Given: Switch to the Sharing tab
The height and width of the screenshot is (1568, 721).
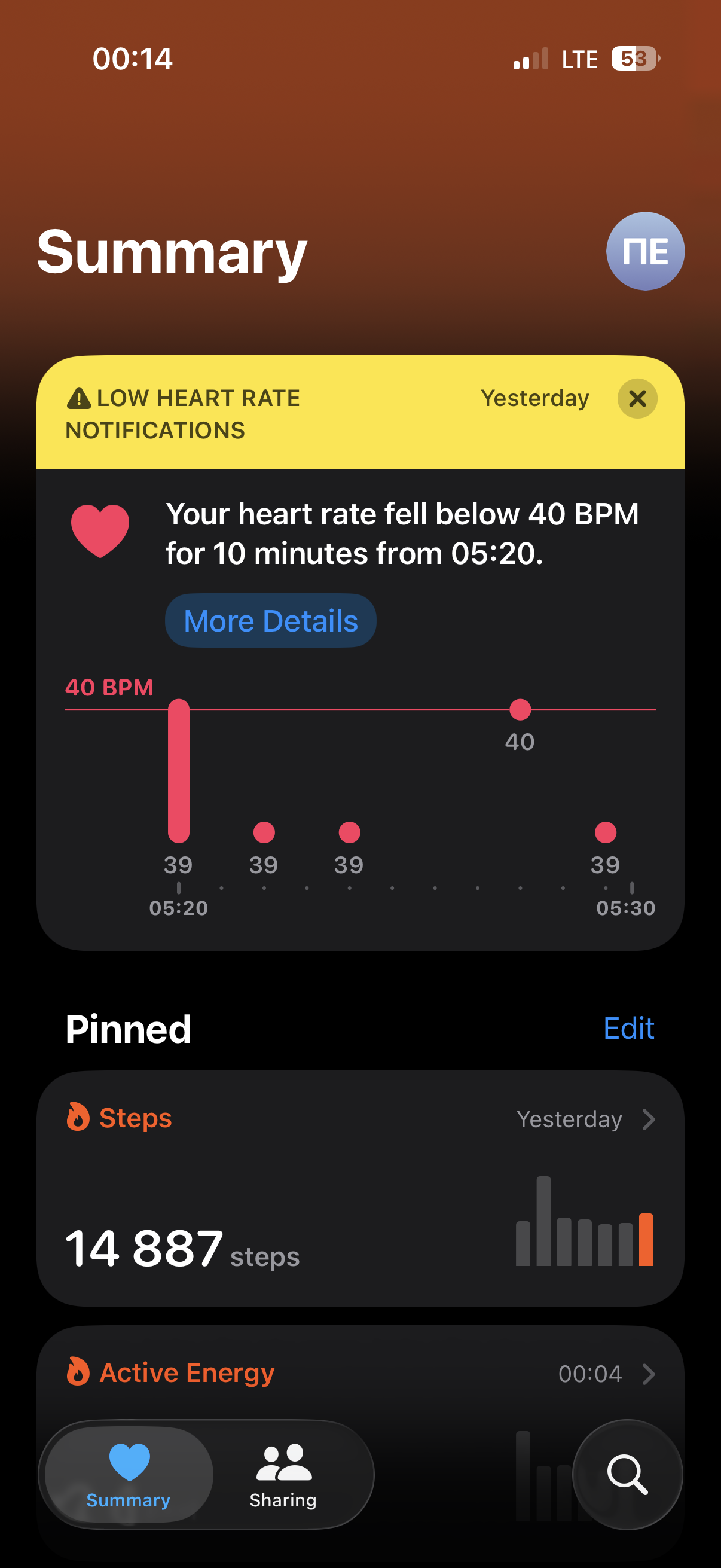Looking at the screenshot, I should tap(283, 1475).
